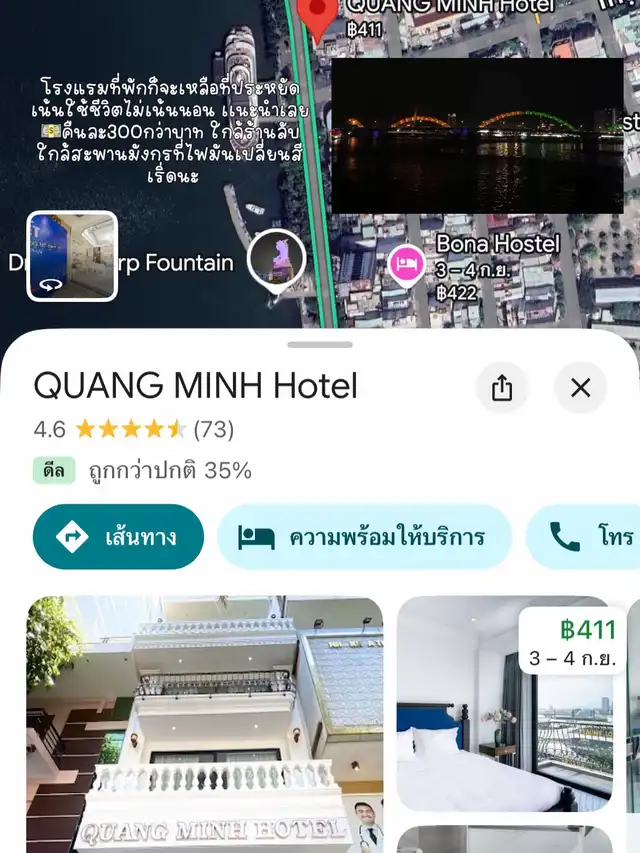Open the hotel exterior photo
Image resolution: width=640 pixels, height=853 pixels.
205,723
